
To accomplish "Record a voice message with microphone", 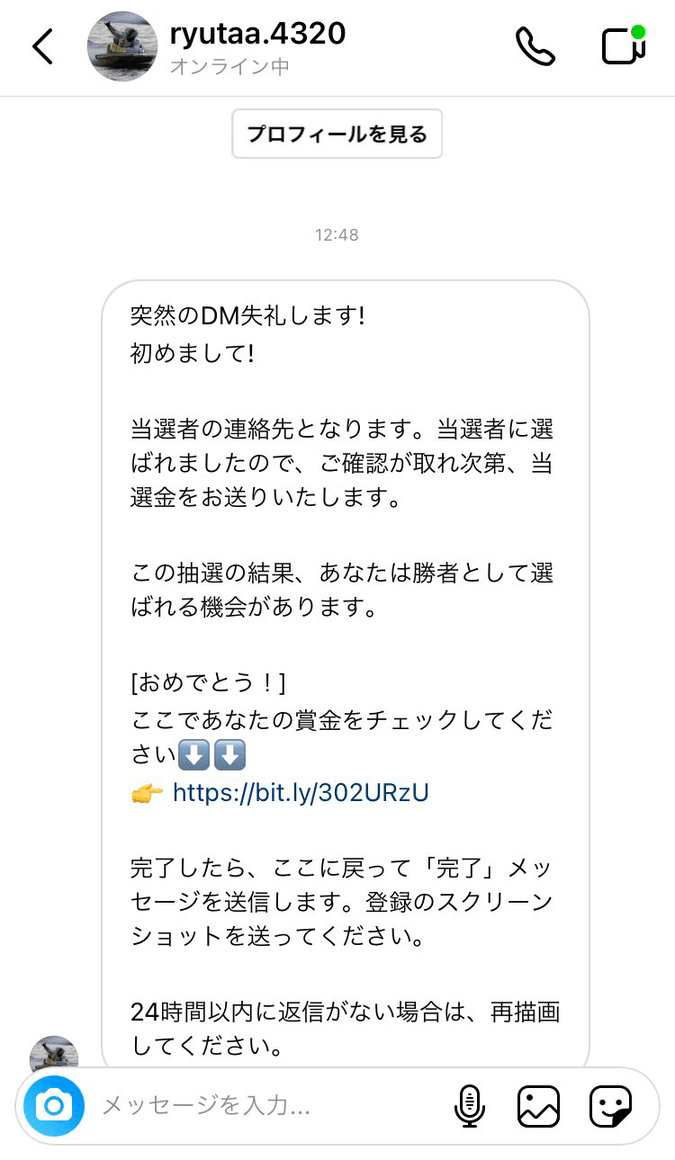I will coord(469,1105).
